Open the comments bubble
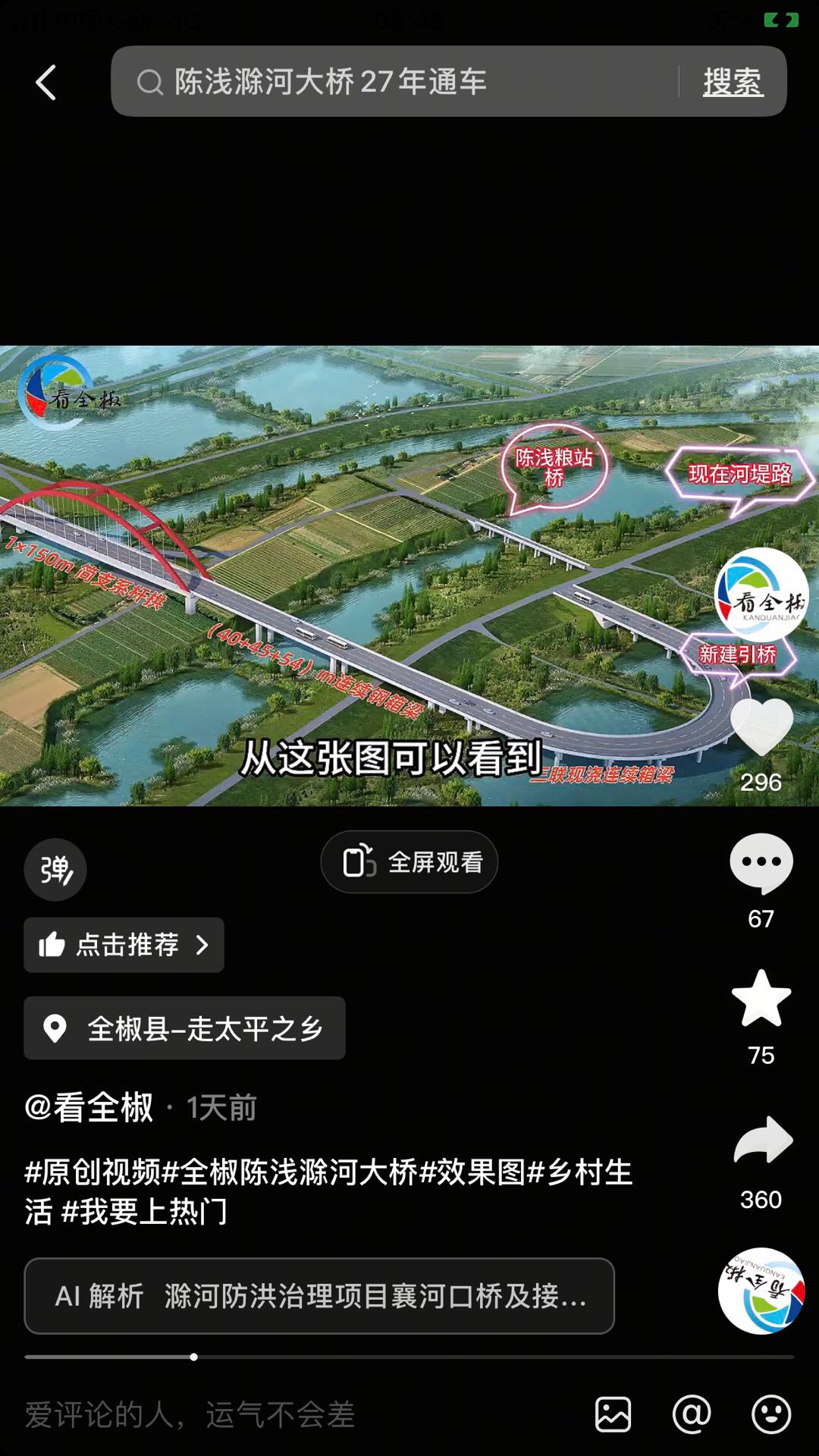The width and height of the screenshot is (819, 1456). tap(761, 863)
